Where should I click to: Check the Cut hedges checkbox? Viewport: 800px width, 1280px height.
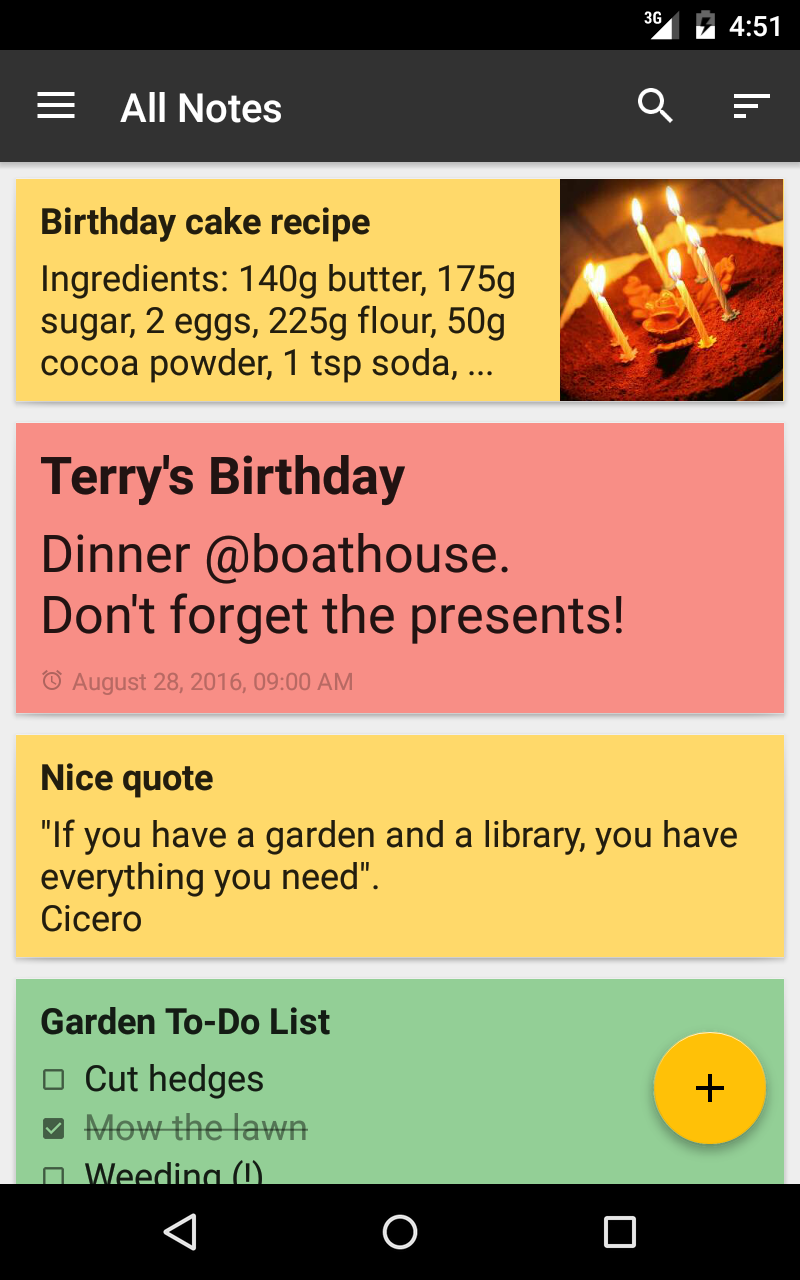point(54,1079)
